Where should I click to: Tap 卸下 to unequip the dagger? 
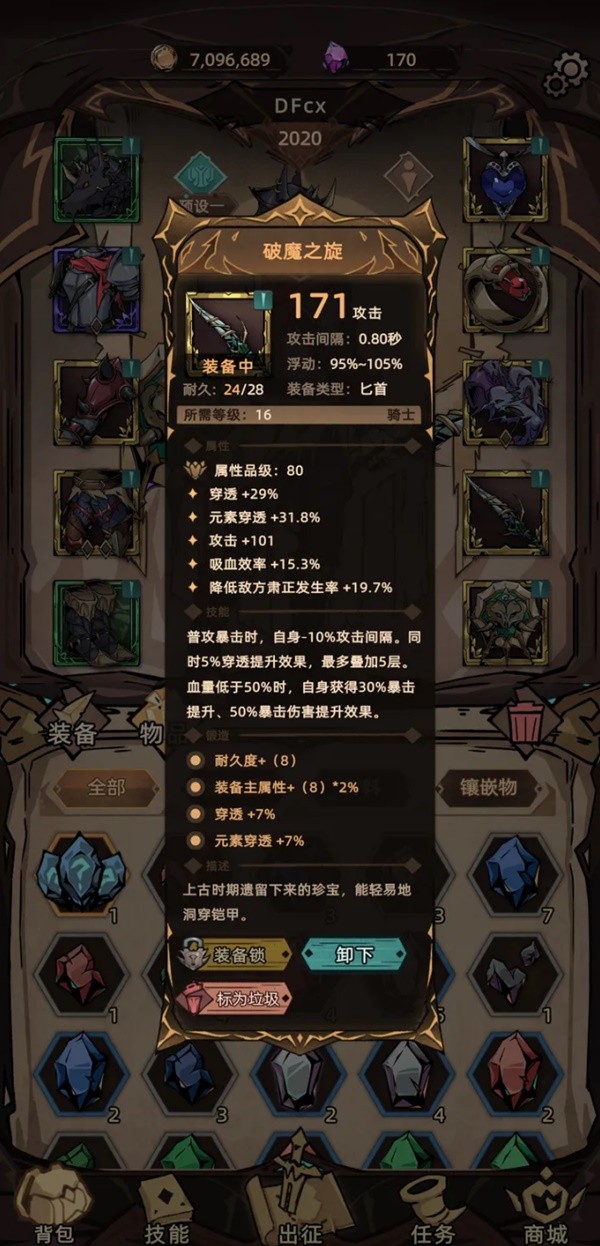click(x=354, y=954)
